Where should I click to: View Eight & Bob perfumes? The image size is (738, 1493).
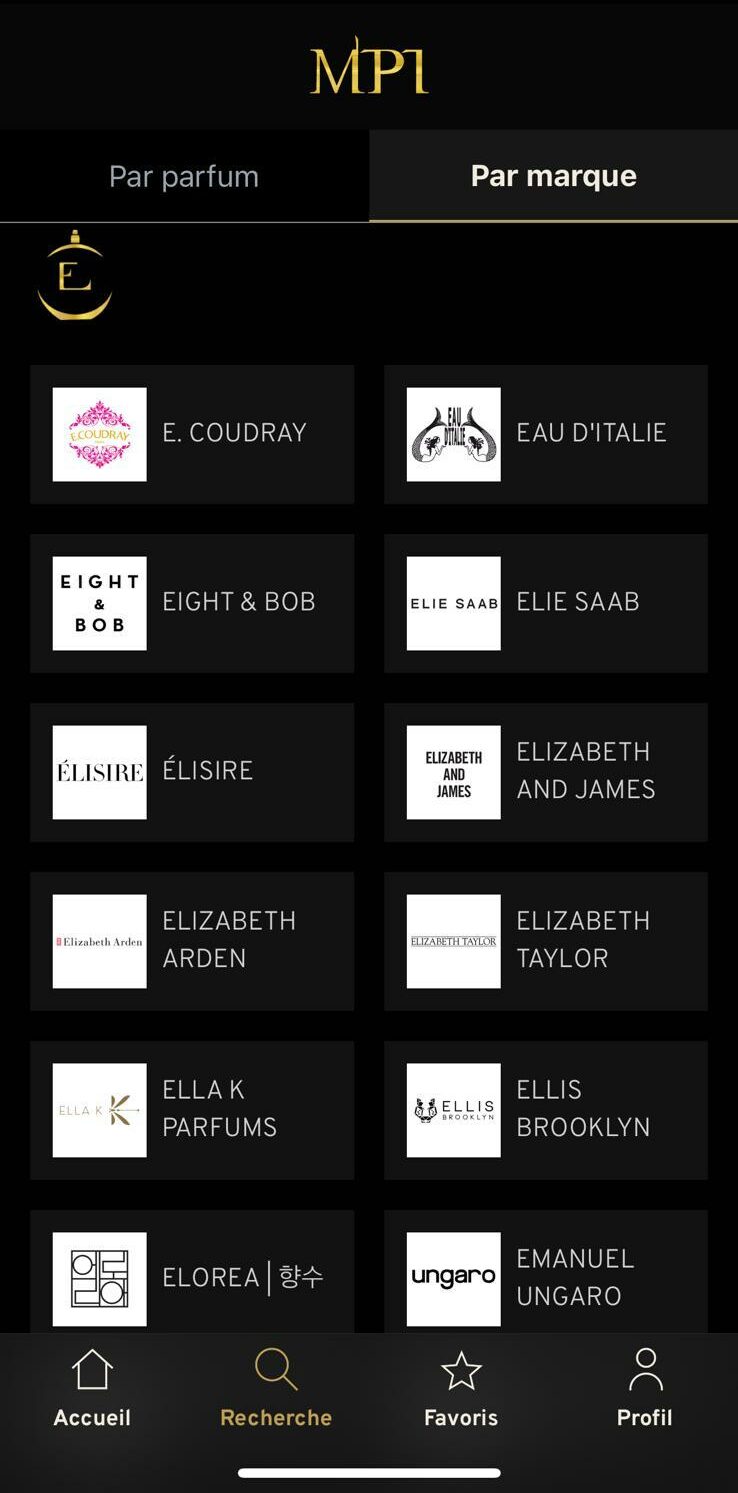(x=192, y=603)
